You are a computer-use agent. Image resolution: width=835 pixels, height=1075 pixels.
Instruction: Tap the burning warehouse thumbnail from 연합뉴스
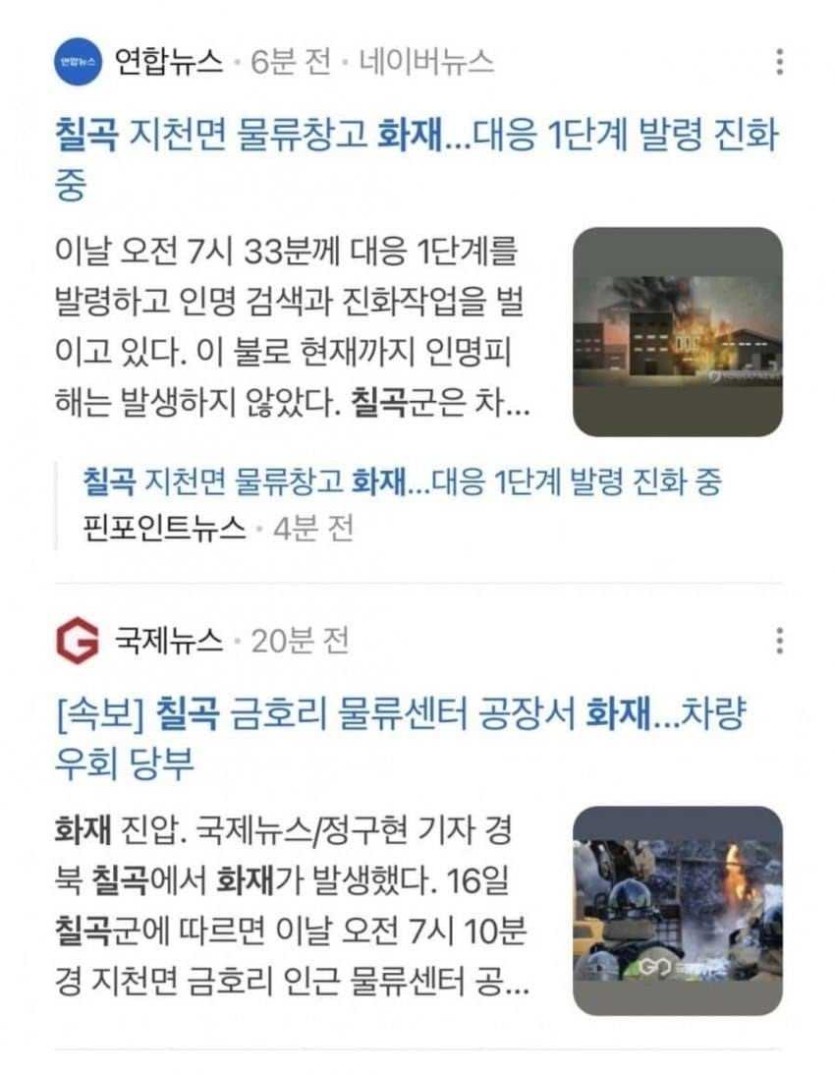[677, 331]
